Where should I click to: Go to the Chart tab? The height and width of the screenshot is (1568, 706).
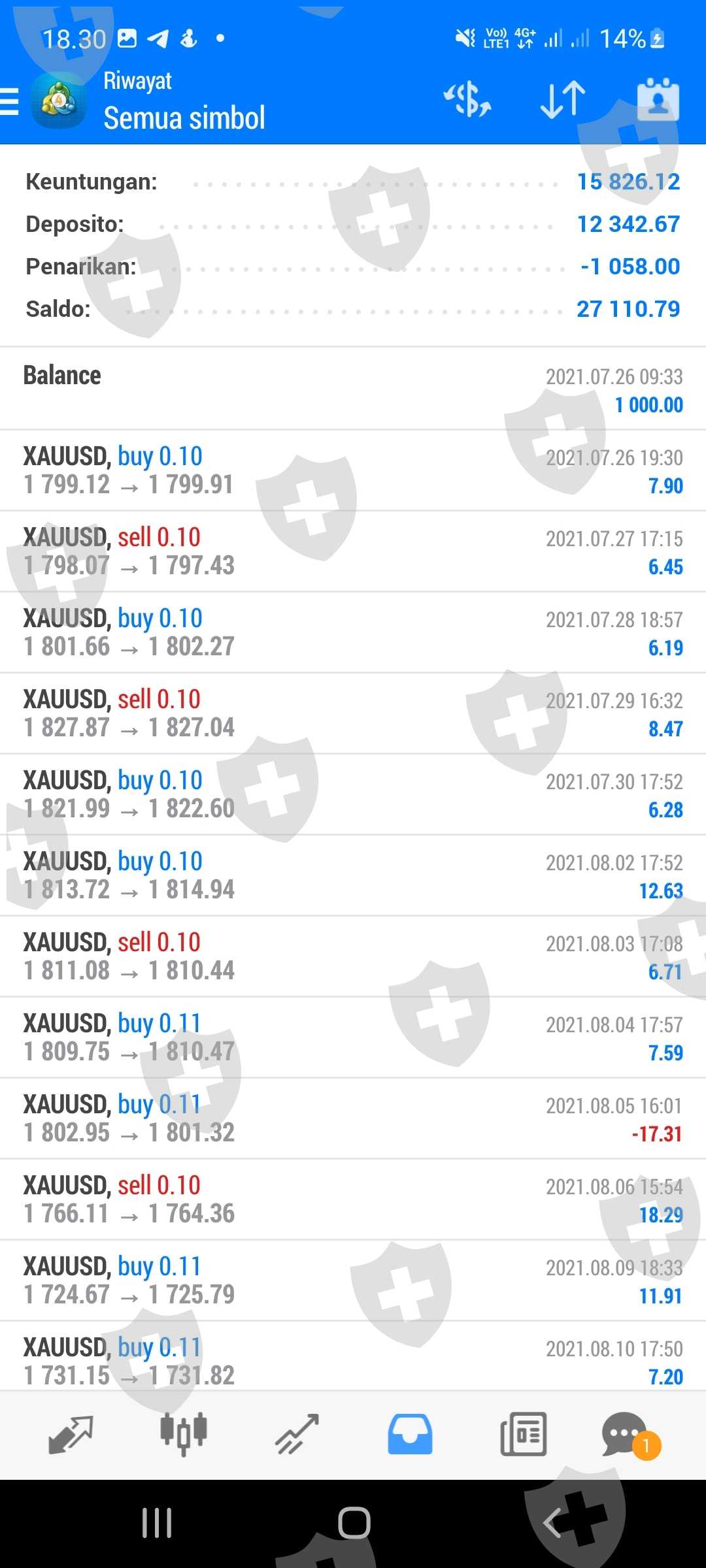[x=184, y=1434]
